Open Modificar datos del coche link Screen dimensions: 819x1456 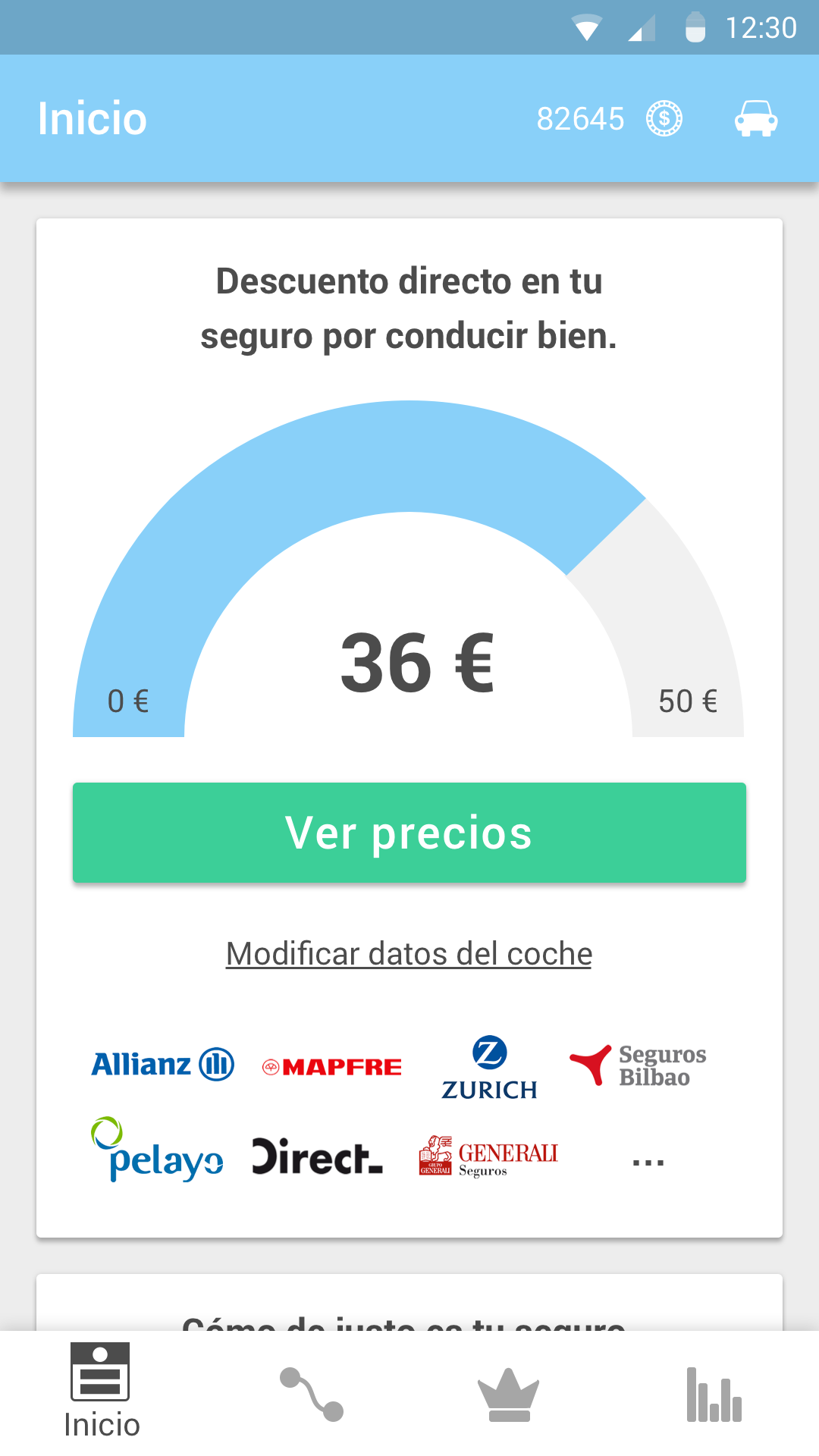tap(409, 954)
